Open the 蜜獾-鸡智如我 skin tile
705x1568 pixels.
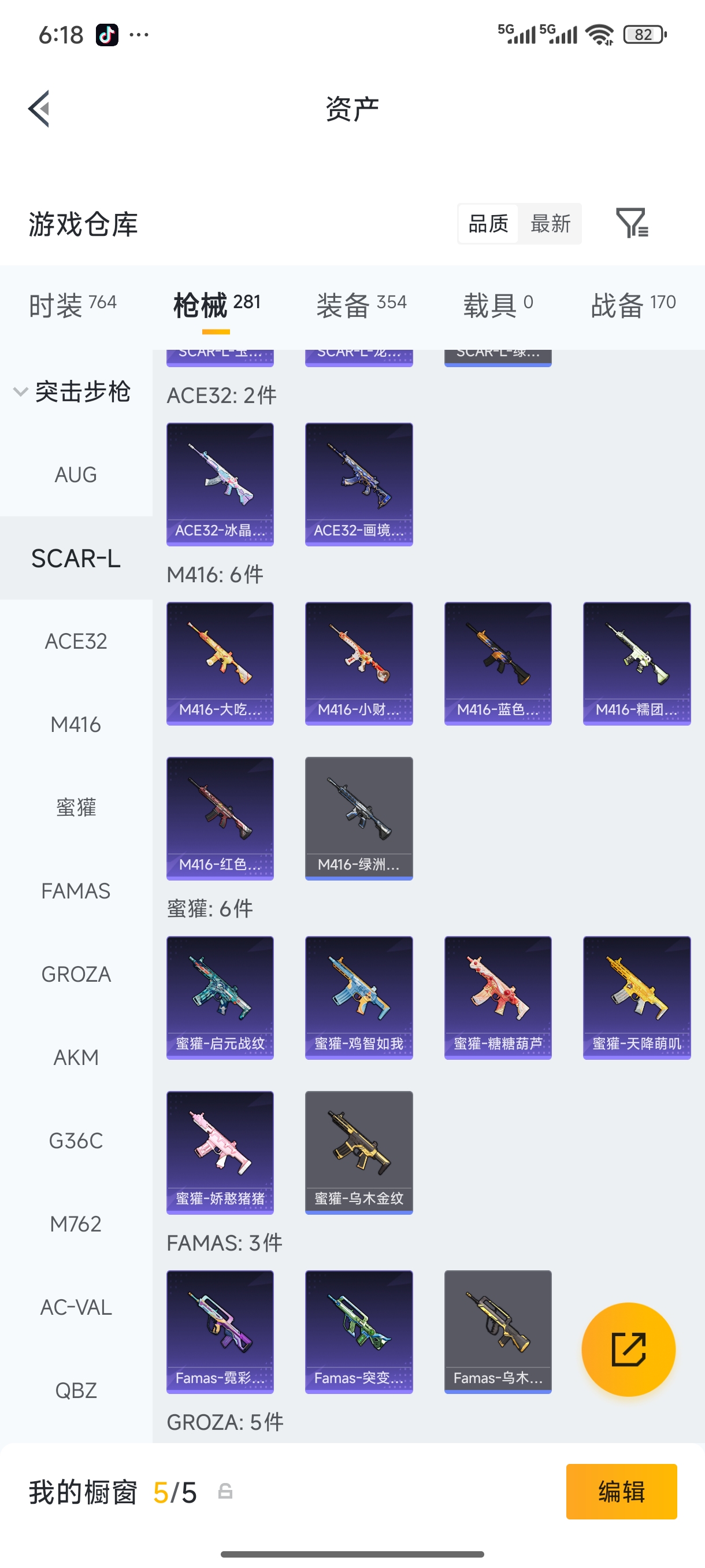pyautogui.click(x=359, y=998)
